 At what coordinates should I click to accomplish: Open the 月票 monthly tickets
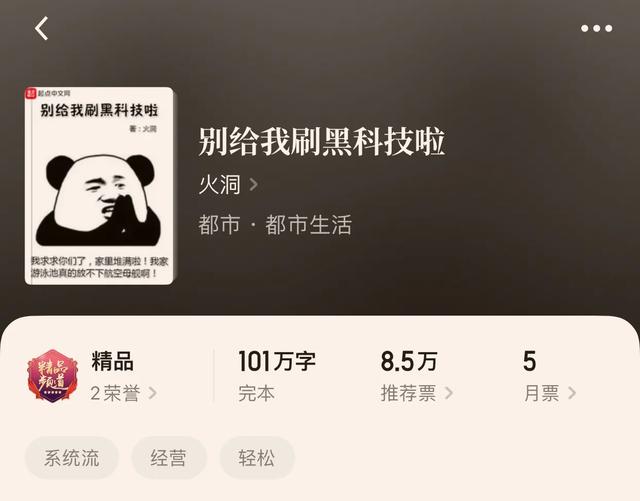[550, 393]
